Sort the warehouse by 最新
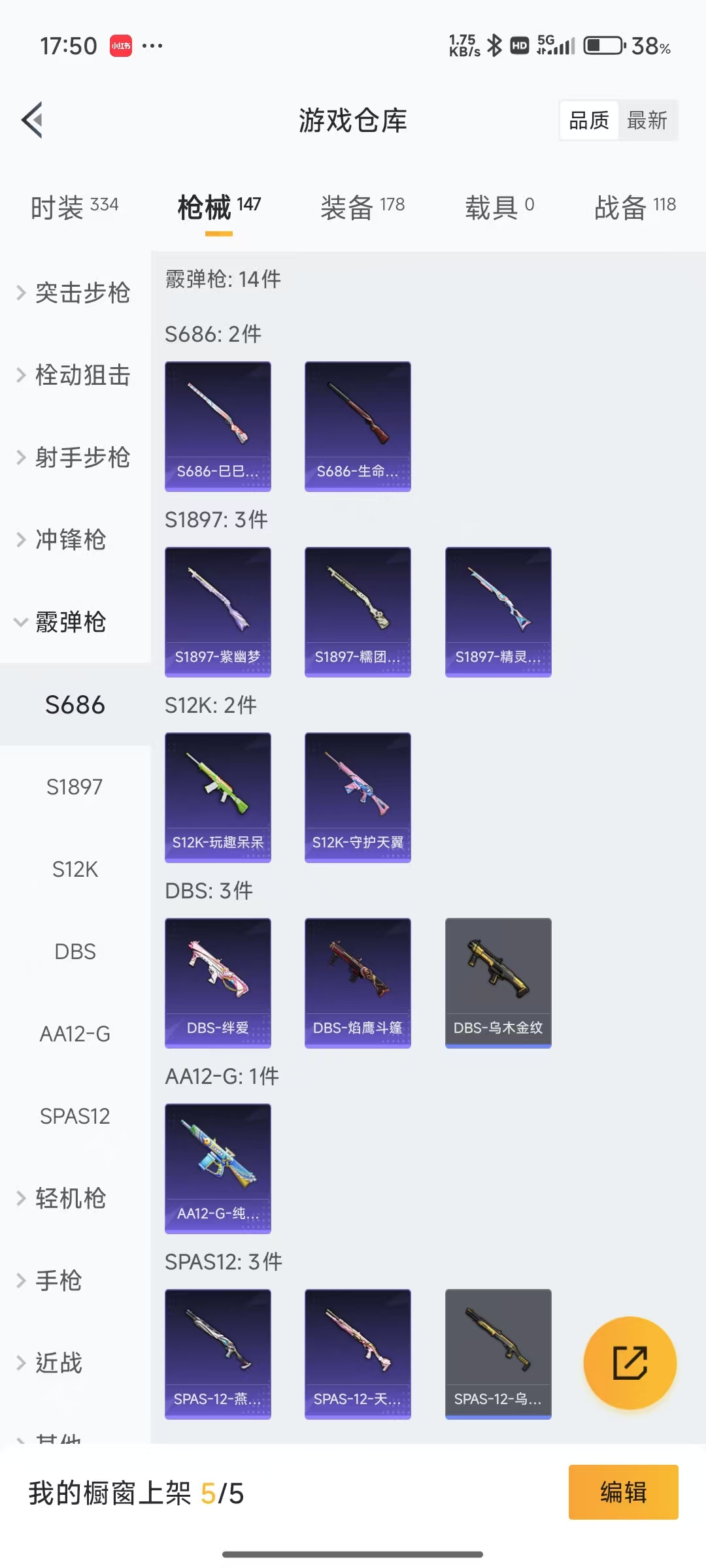706x1568 pixels. (647, 120)
